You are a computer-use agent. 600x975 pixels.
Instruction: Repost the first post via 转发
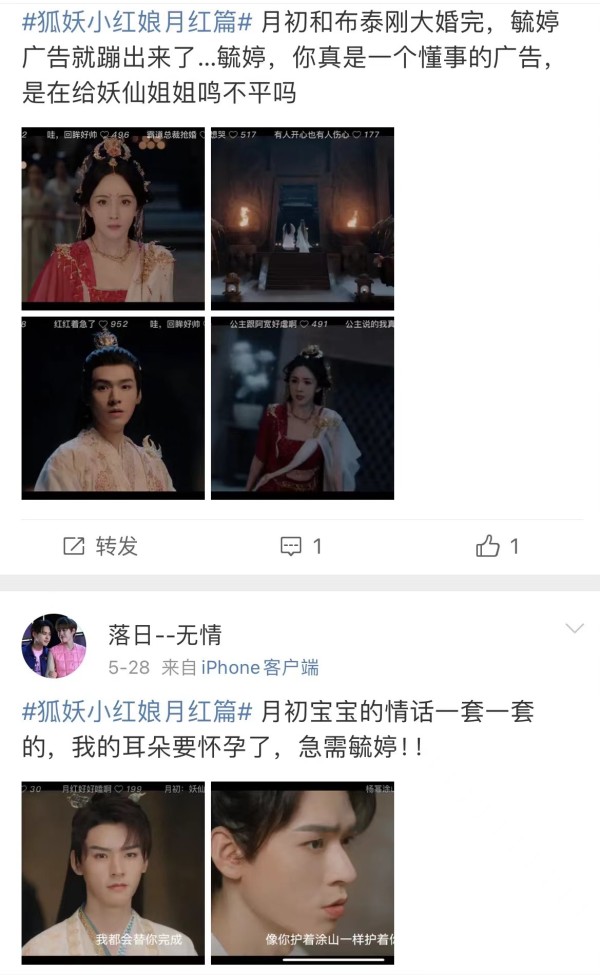(x=100, y=546)
